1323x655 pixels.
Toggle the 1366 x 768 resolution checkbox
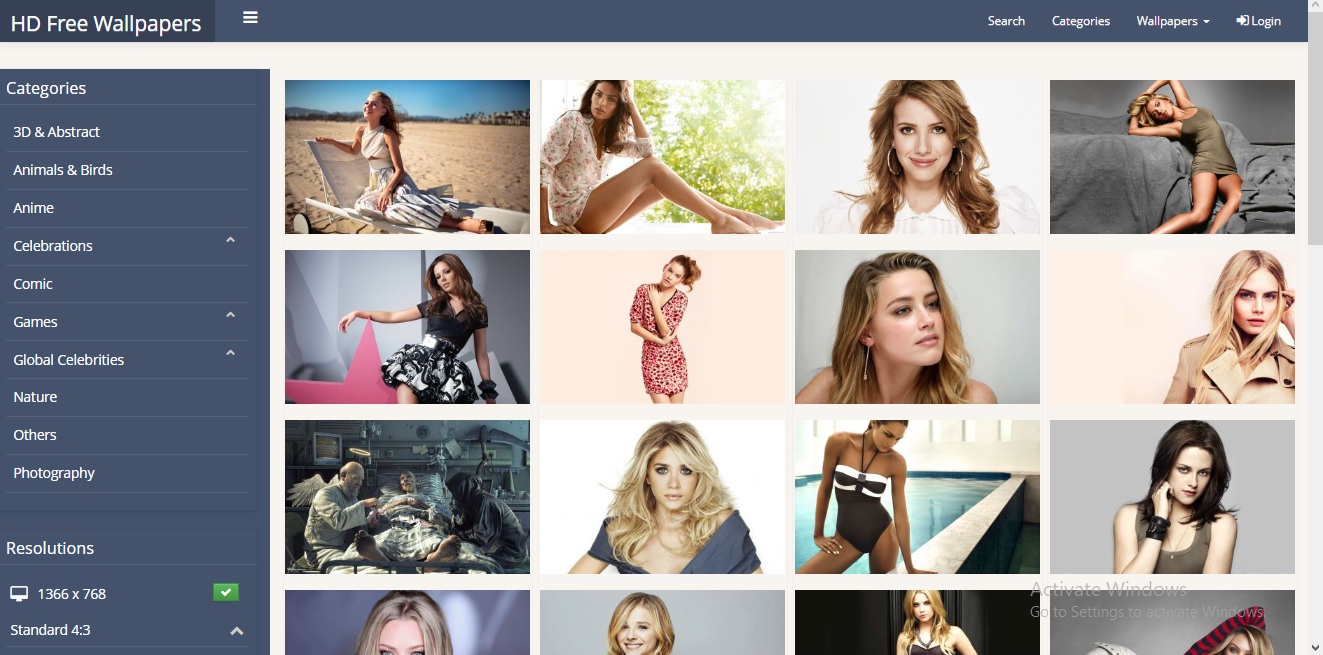[226, 593]
